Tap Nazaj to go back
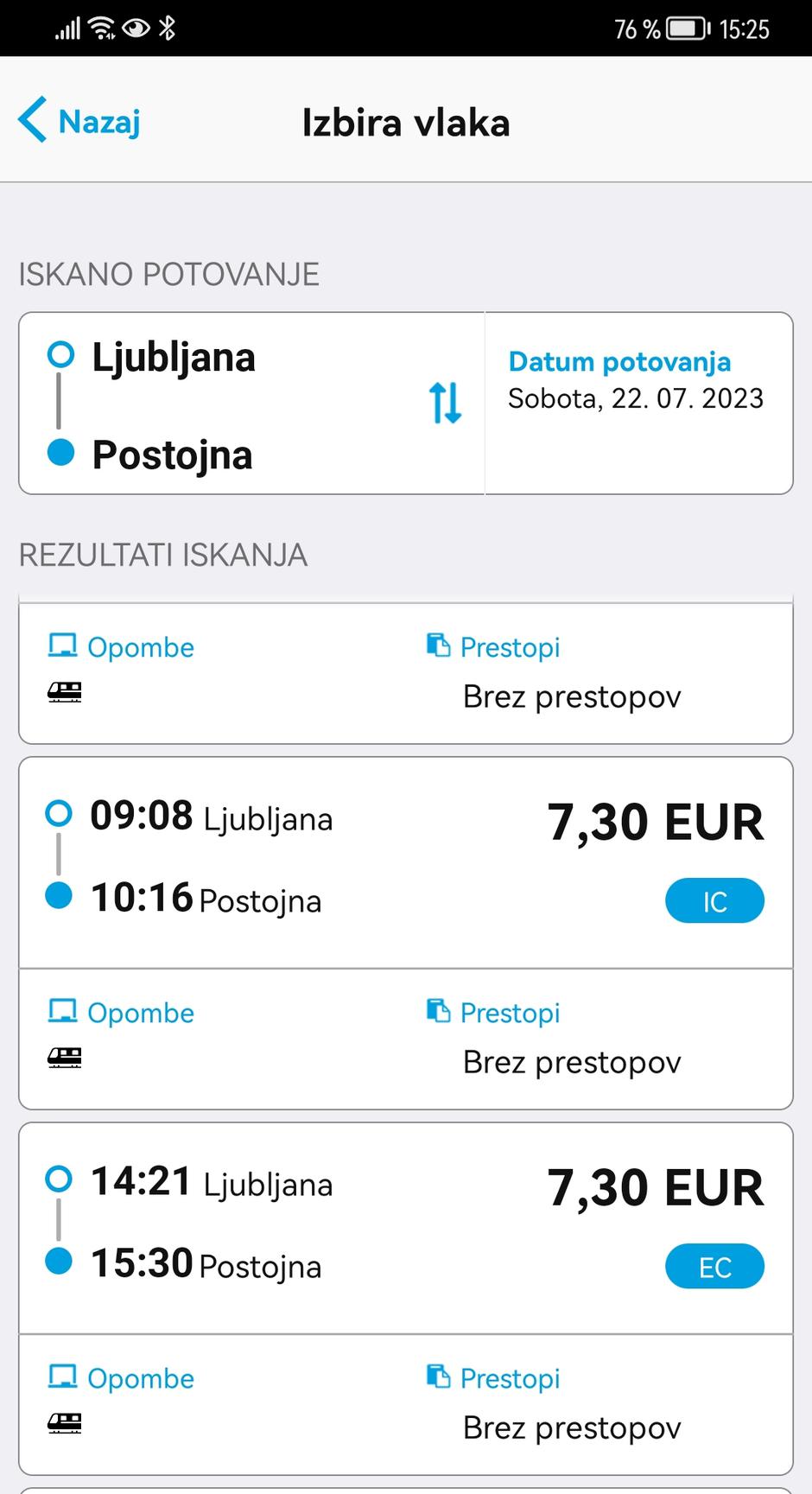The height and width of the screenshot is (1494, 812). pyautogui.click(x=98, y=121)
